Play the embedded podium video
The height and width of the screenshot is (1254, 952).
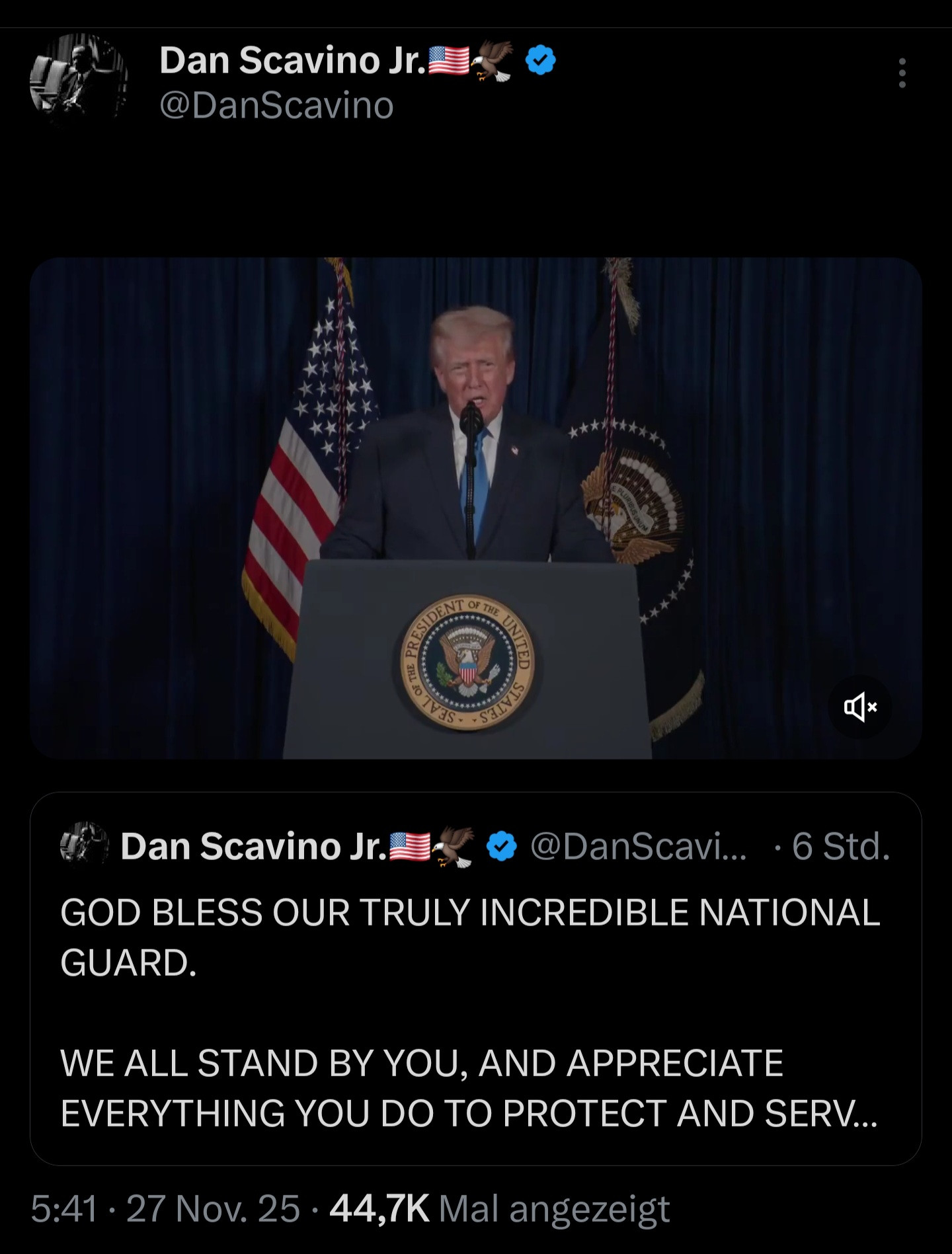[475, 508]
